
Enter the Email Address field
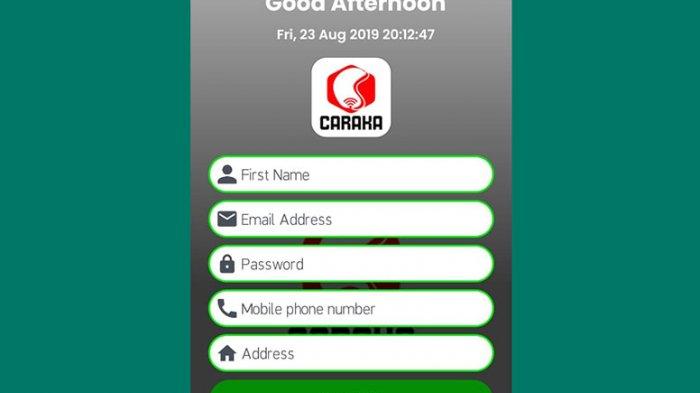point(351,219)
